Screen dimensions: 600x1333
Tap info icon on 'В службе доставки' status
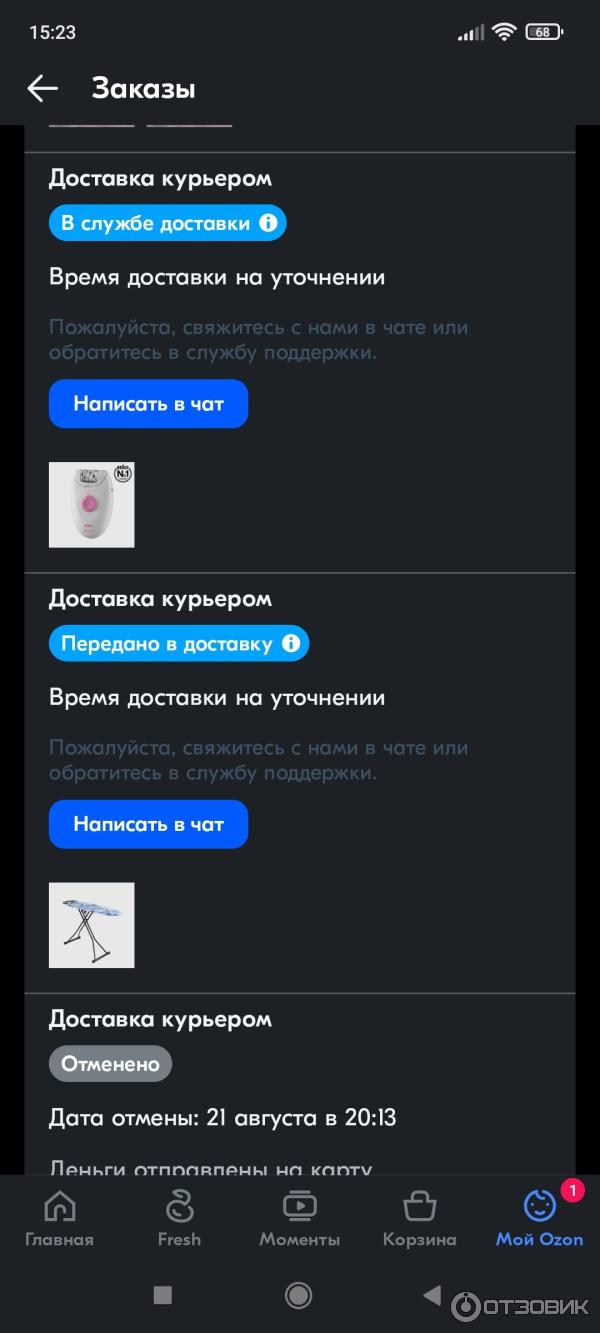click(268, 223)
